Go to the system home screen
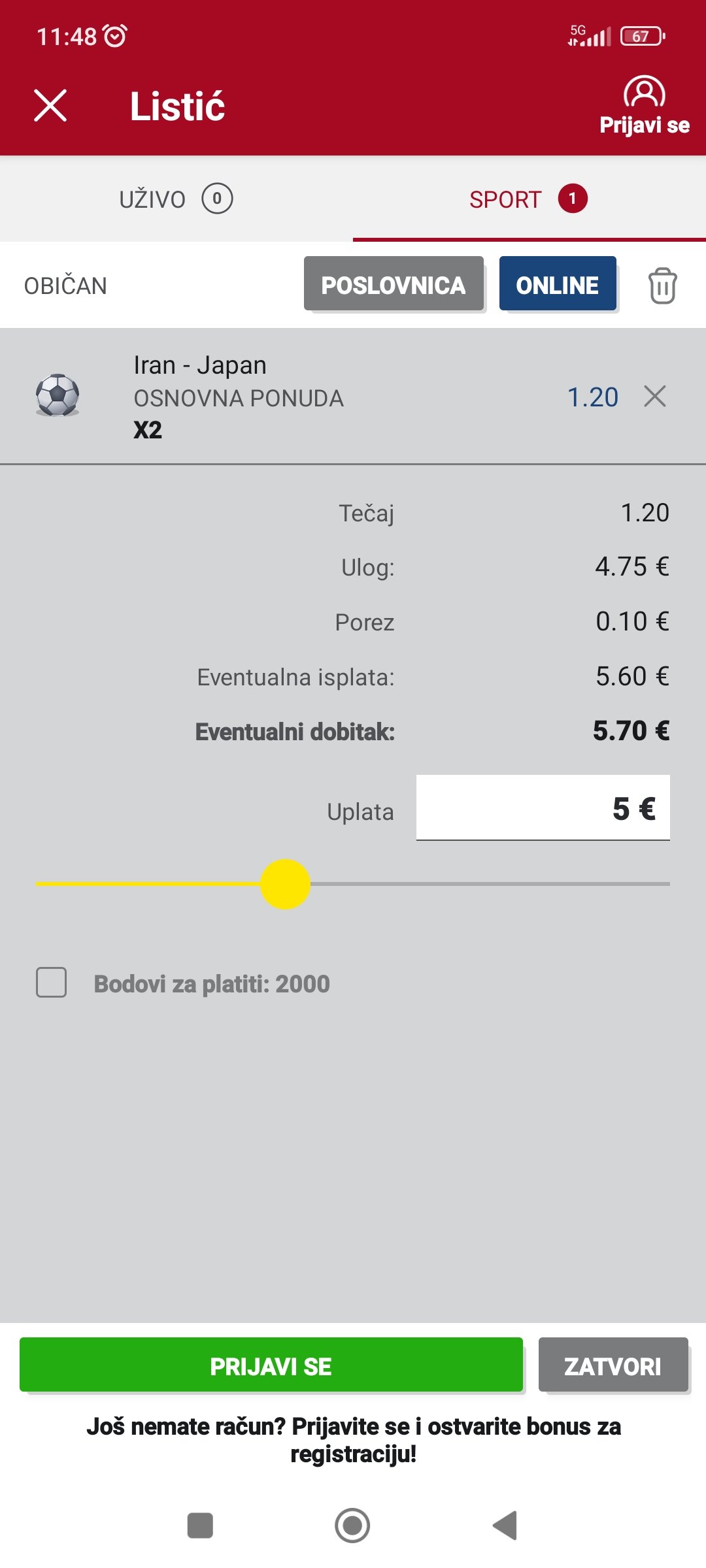Screen dimensions: 706x1568 [x=352, y=1526]
